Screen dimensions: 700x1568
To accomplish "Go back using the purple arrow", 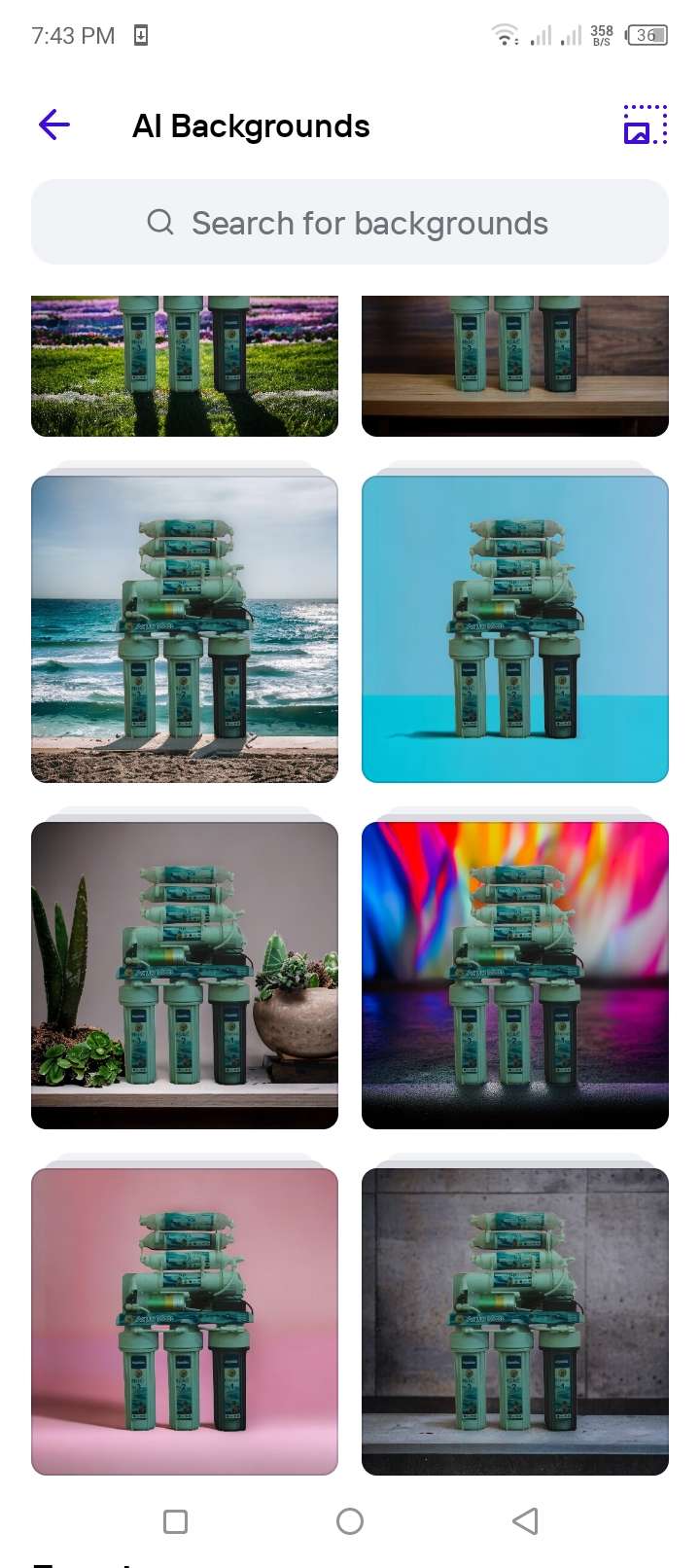I will [54, 125].
